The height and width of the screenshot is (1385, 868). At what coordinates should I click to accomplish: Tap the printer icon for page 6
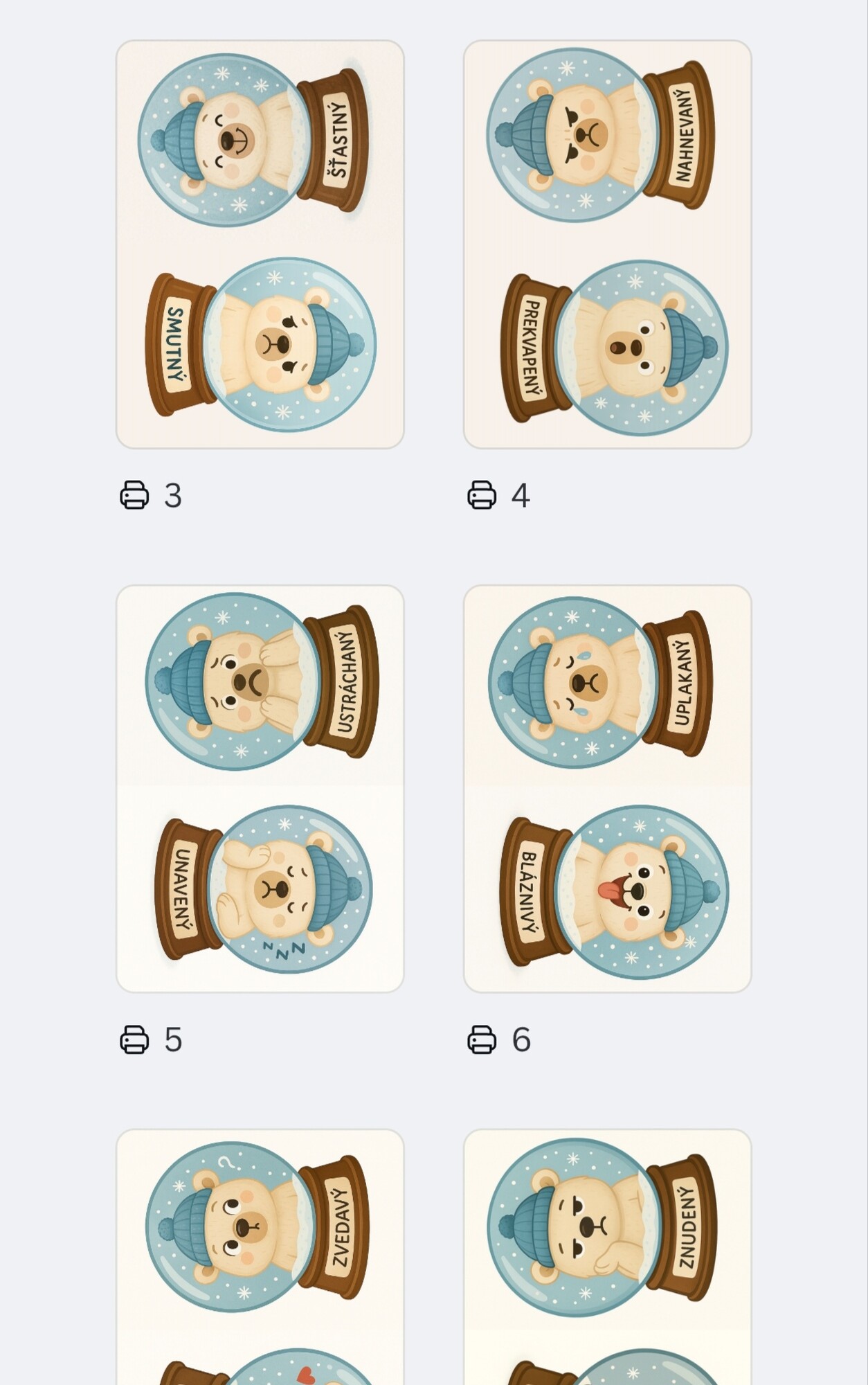482,1039
